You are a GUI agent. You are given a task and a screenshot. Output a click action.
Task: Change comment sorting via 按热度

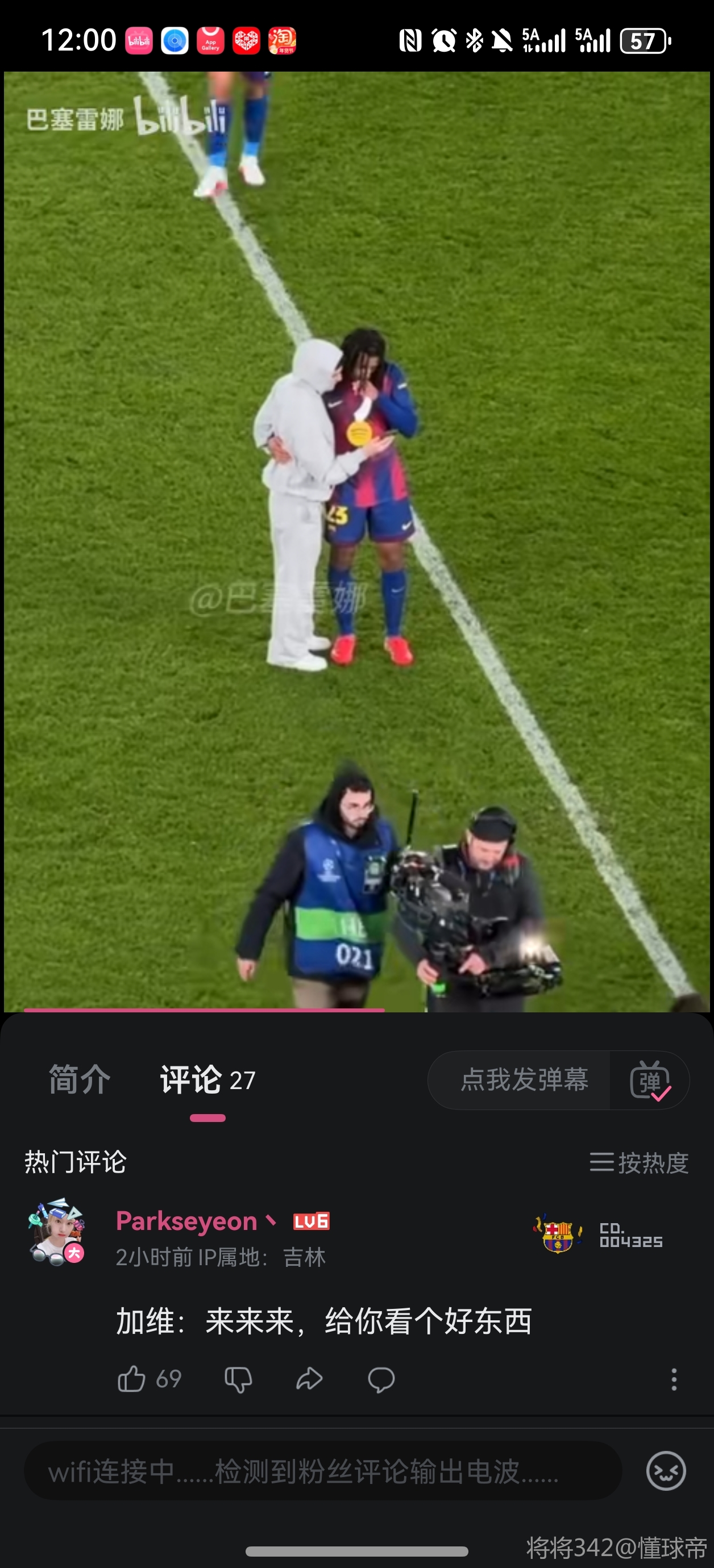click(x=639, y=1162)
